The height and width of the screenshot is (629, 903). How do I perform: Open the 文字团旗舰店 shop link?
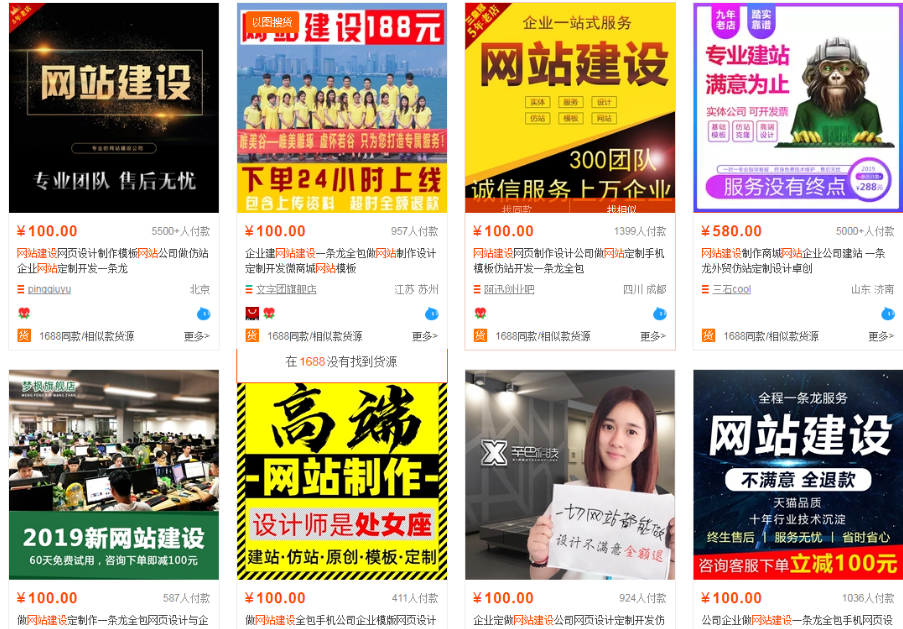click(286, 289)
